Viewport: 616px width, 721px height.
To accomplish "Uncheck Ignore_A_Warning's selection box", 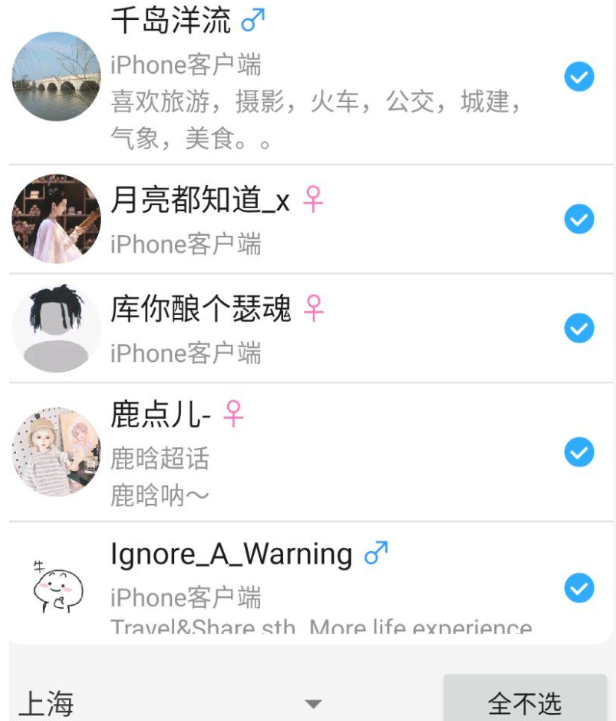I will click(579, 587).
